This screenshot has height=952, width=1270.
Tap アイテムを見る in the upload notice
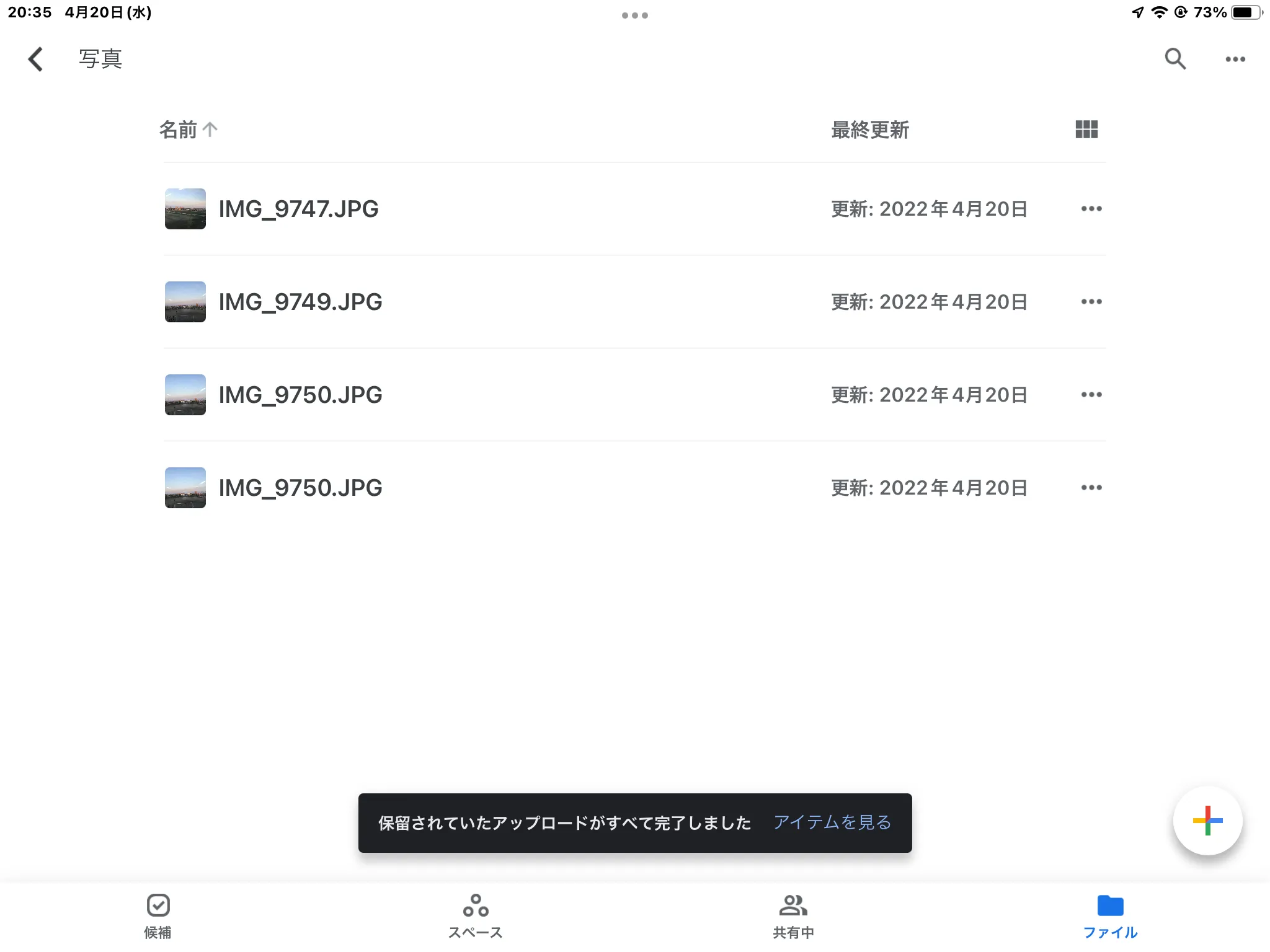click(x=832, y=822)
